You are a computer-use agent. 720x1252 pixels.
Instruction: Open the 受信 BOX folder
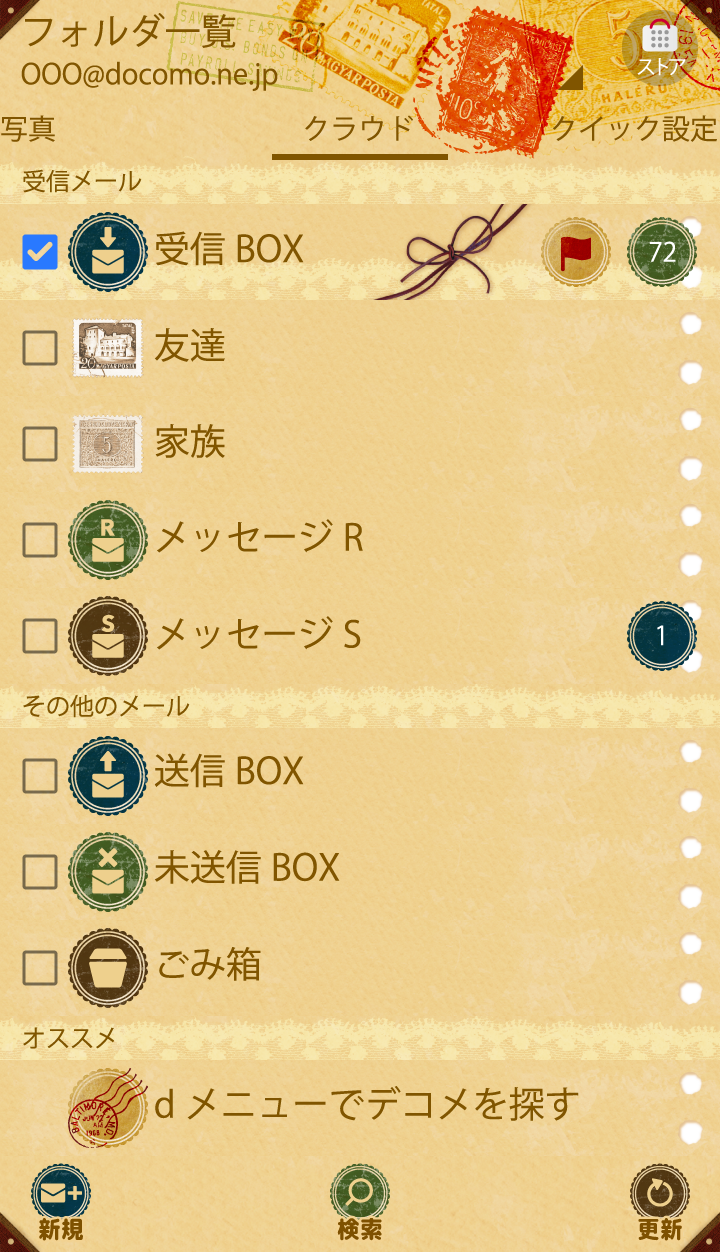[229, 250]
